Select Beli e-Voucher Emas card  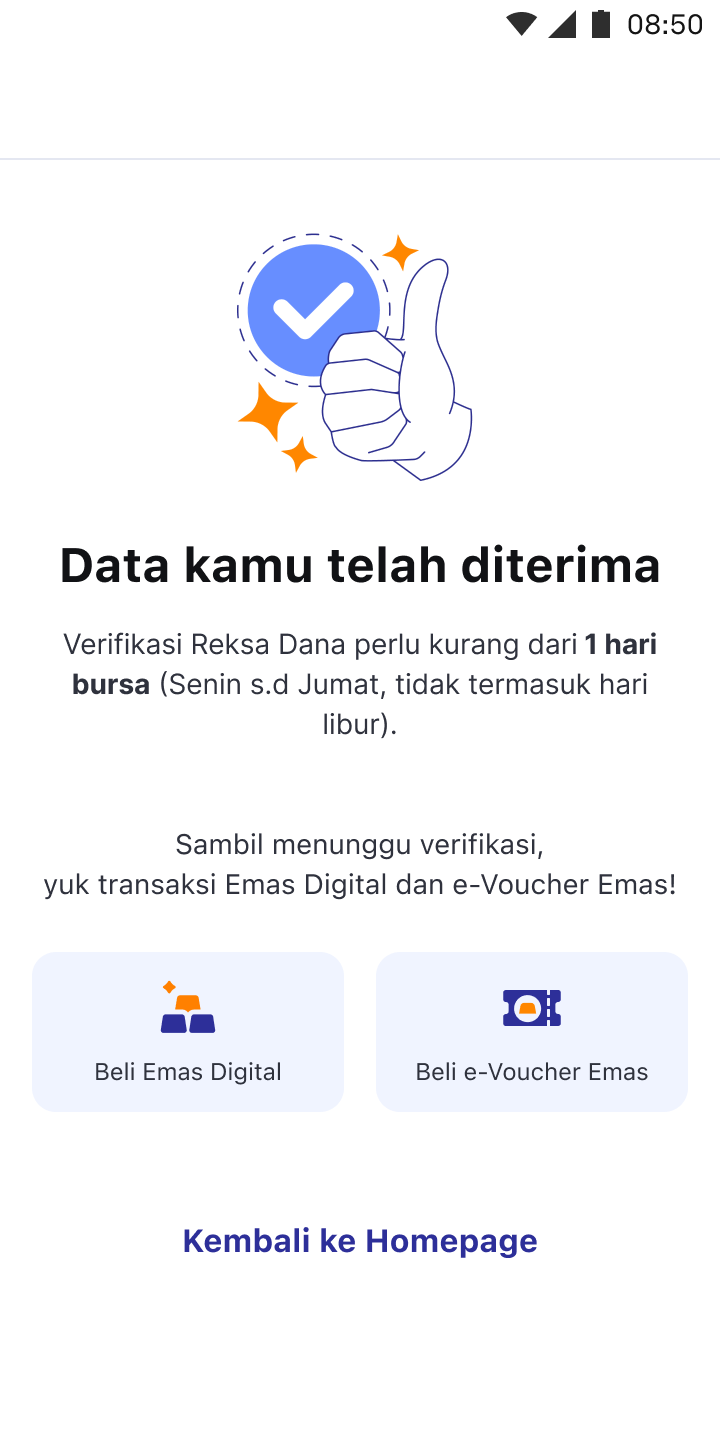pos(532,1032)
